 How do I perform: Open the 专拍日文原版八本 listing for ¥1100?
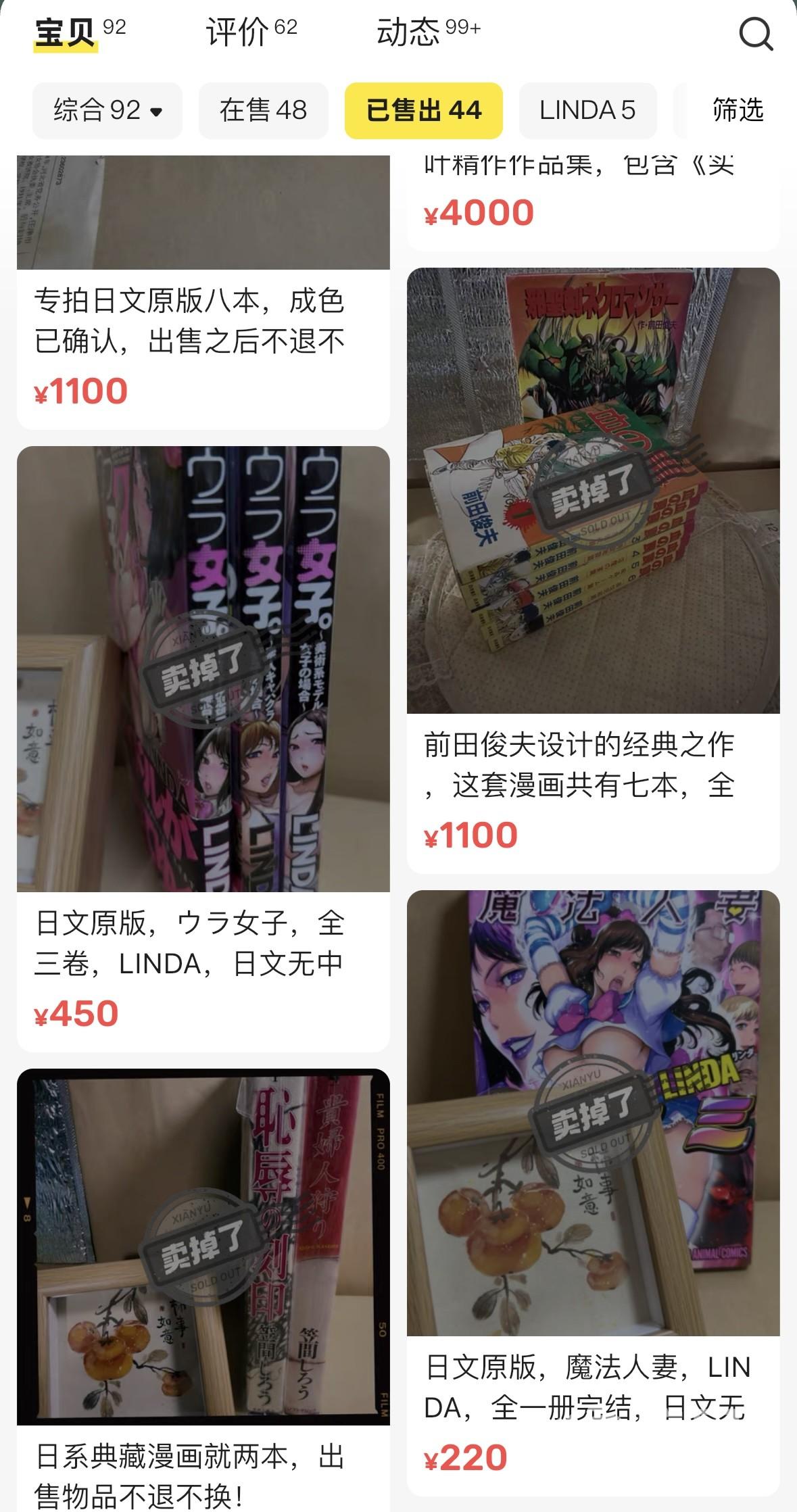[x=203, y=321]
